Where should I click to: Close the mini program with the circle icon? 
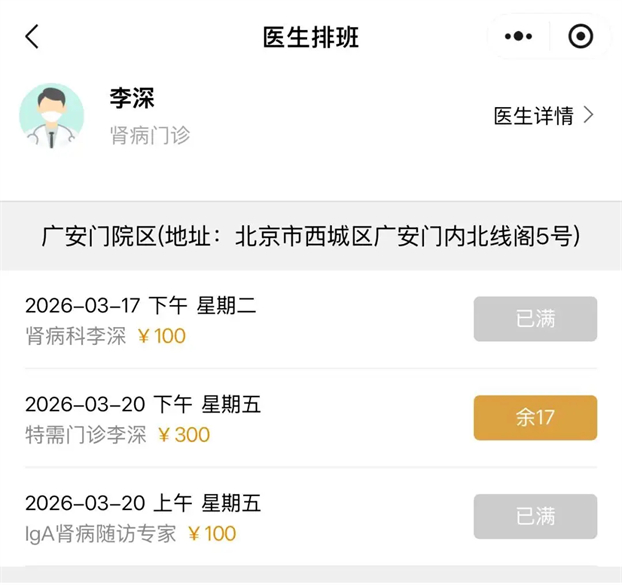(580, 37)
